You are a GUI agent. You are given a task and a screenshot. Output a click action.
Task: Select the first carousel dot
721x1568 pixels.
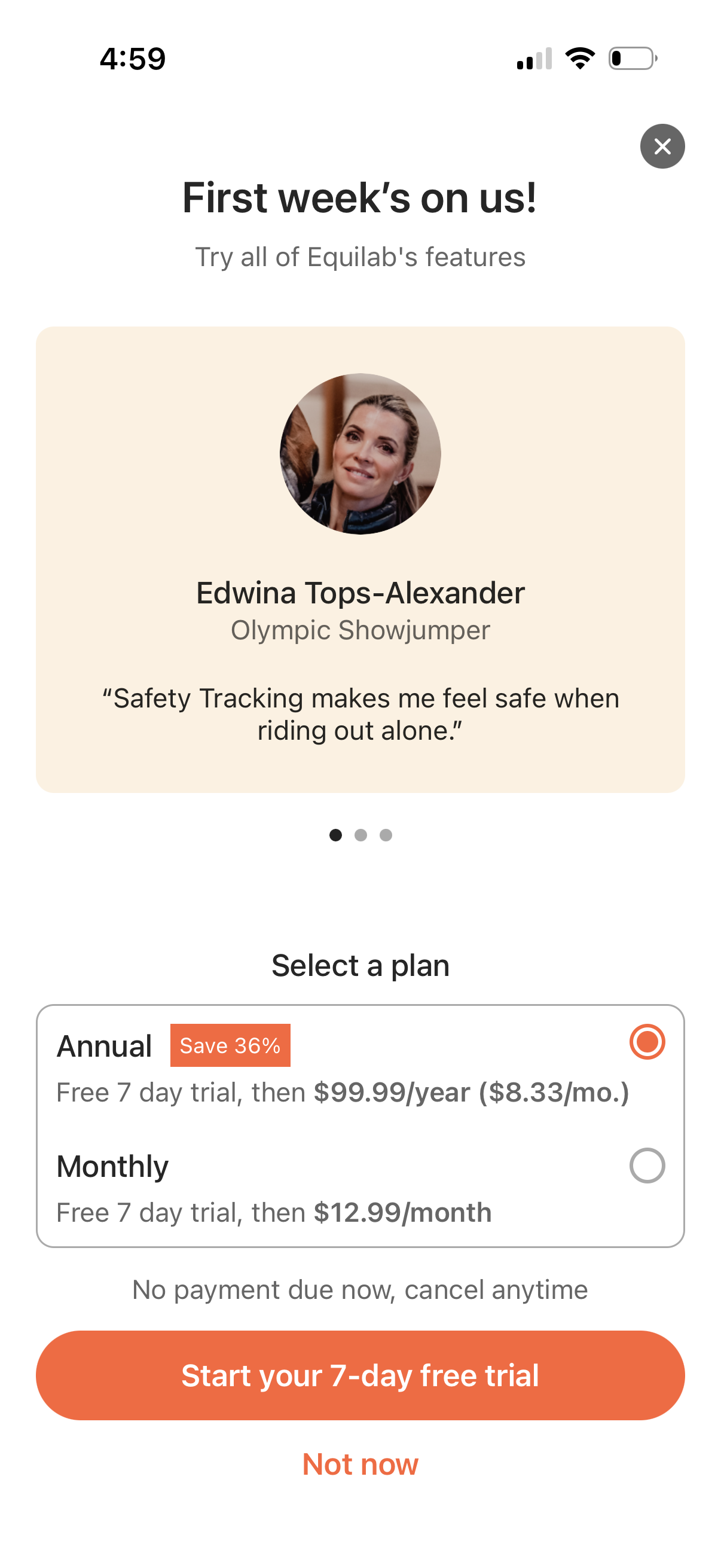(335, 835)
